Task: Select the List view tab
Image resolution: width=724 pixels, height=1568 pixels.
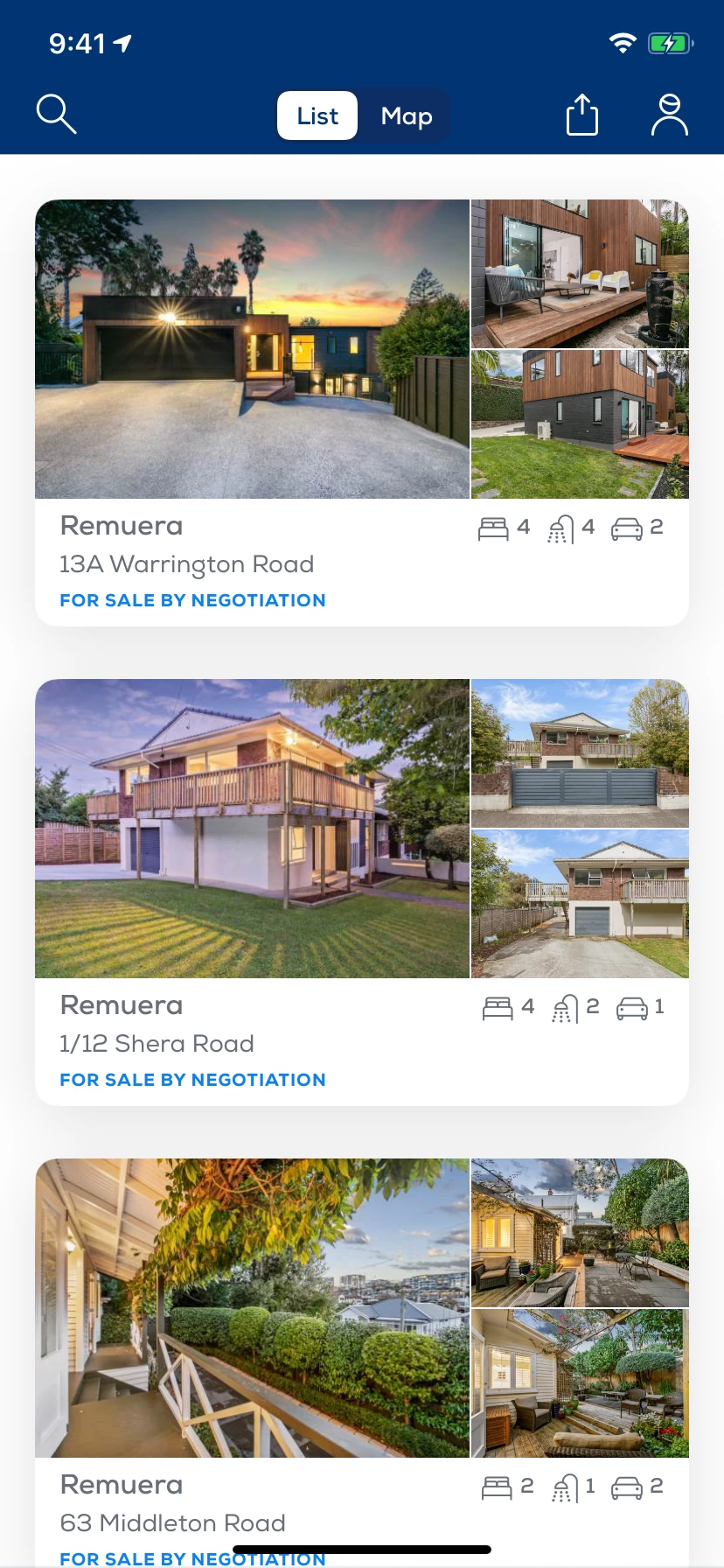Action: pos(317,115)
